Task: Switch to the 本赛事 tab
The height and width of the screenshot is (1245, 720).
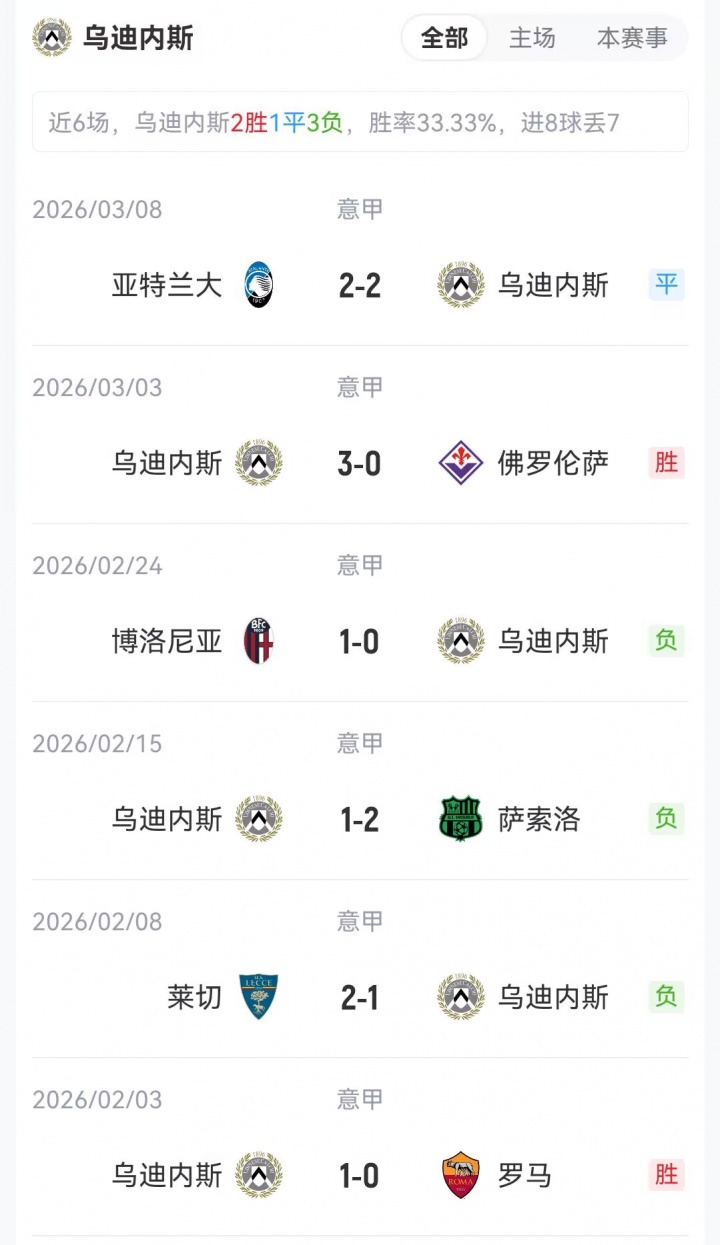Action: tap(632, 38)
